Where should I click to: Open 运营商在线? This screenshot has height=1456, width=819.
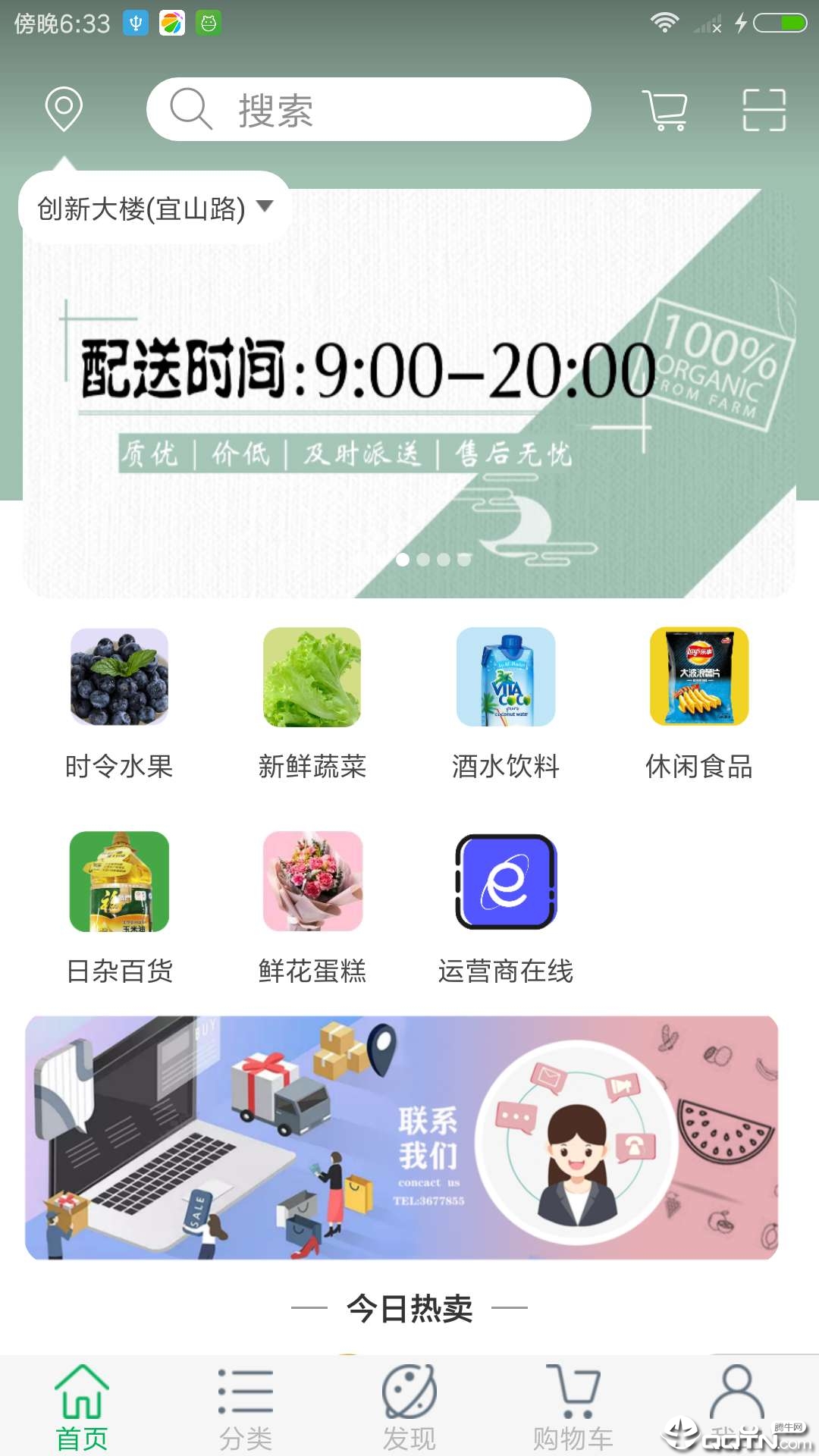point(505,907)
